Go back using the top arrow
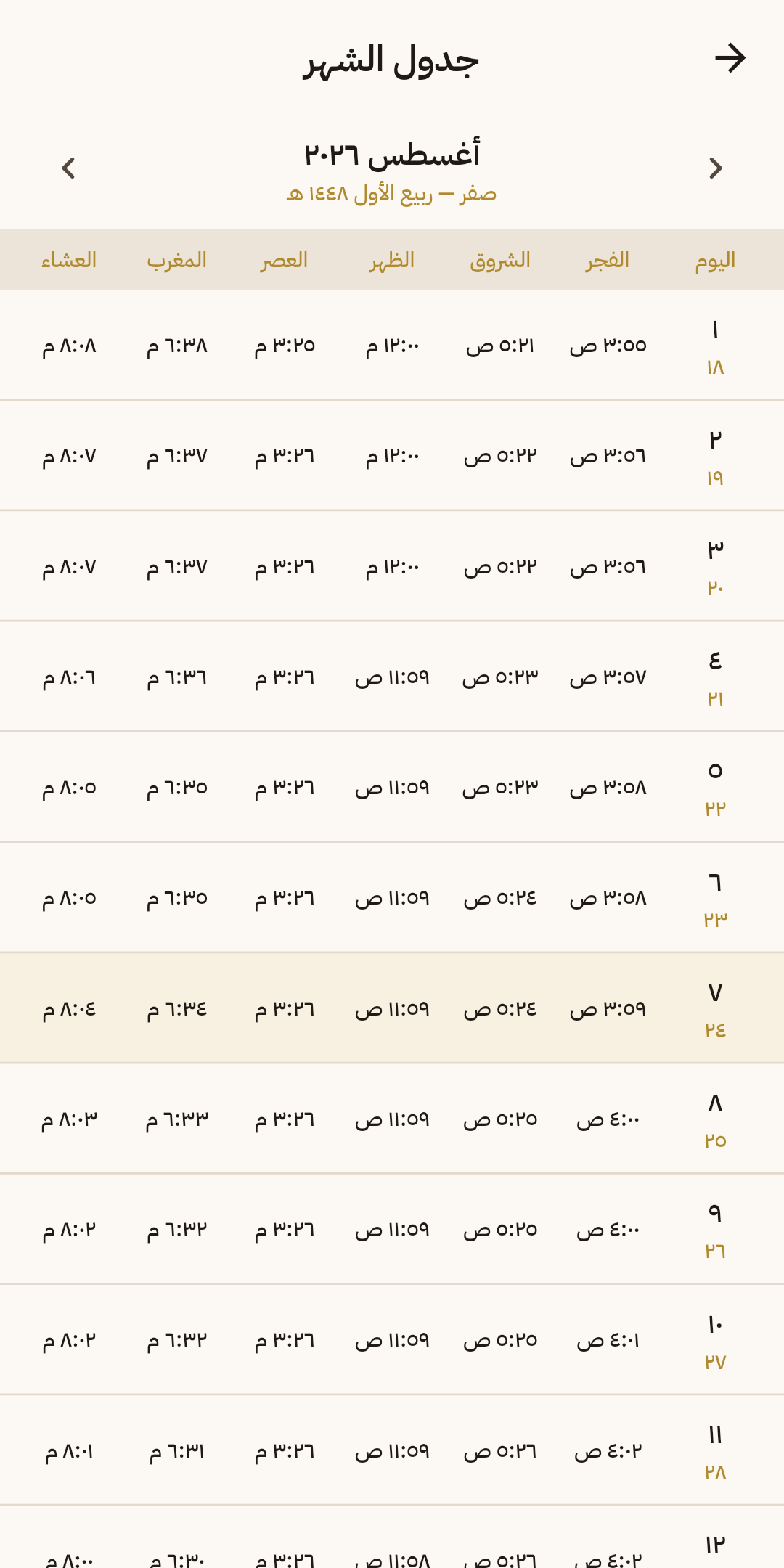 point(730,58)
